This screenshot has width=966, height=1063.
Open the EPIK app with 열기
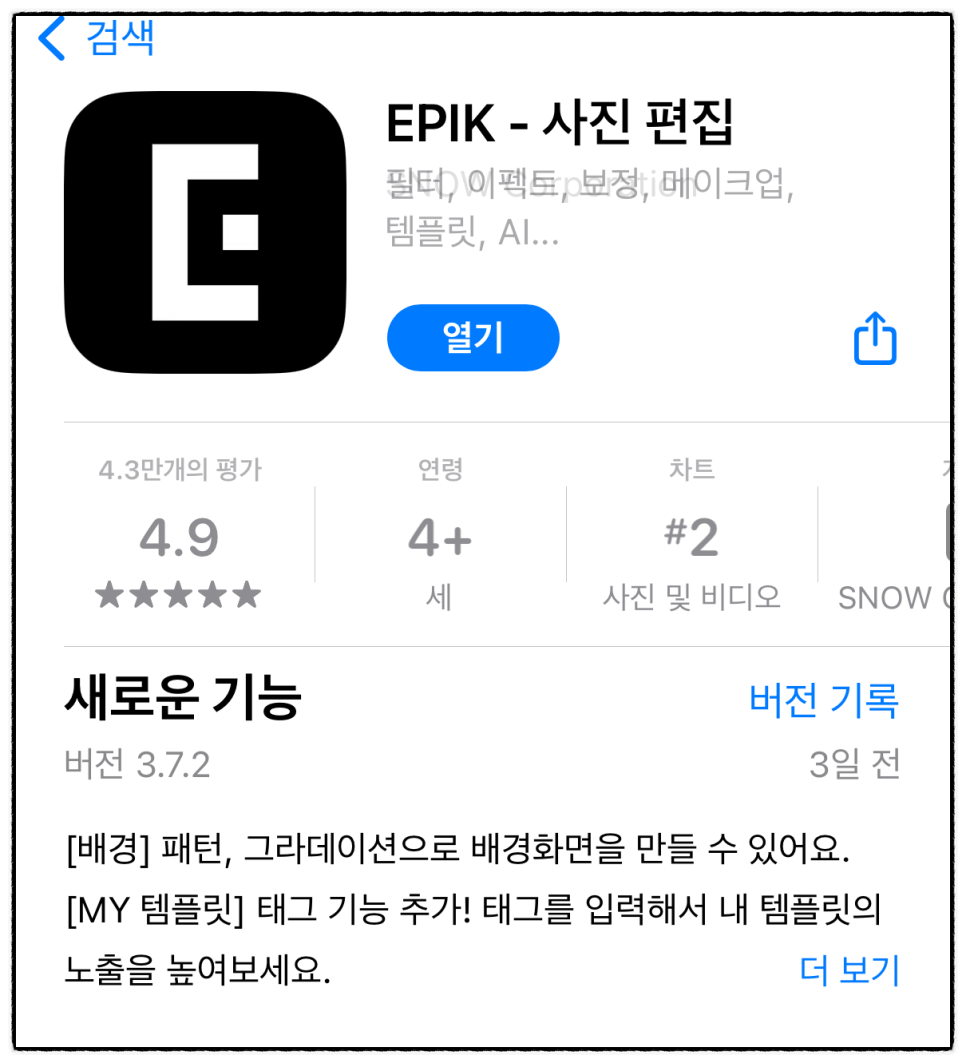(473, 338)
